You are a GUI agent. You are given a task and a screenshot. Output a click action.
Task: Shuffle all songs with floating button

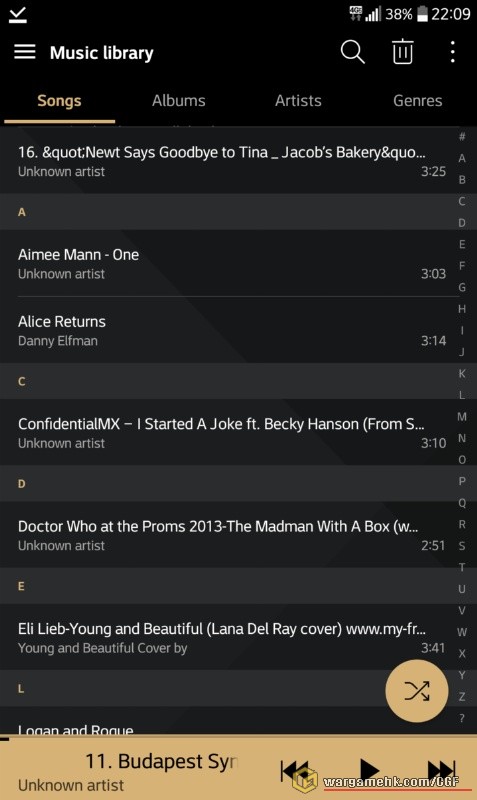pos(417,691)
